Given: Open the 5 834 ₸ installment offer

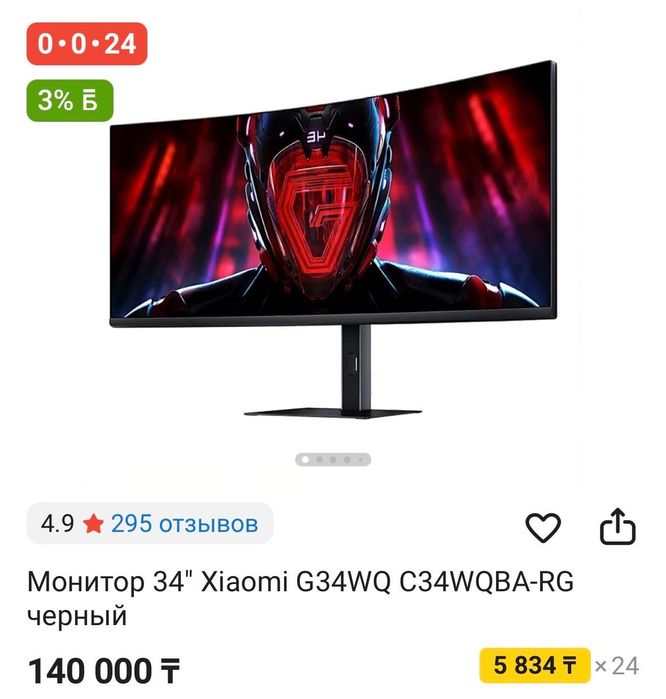Looking at the screenshot, I should pyautogui.click(x=534, y=665).
